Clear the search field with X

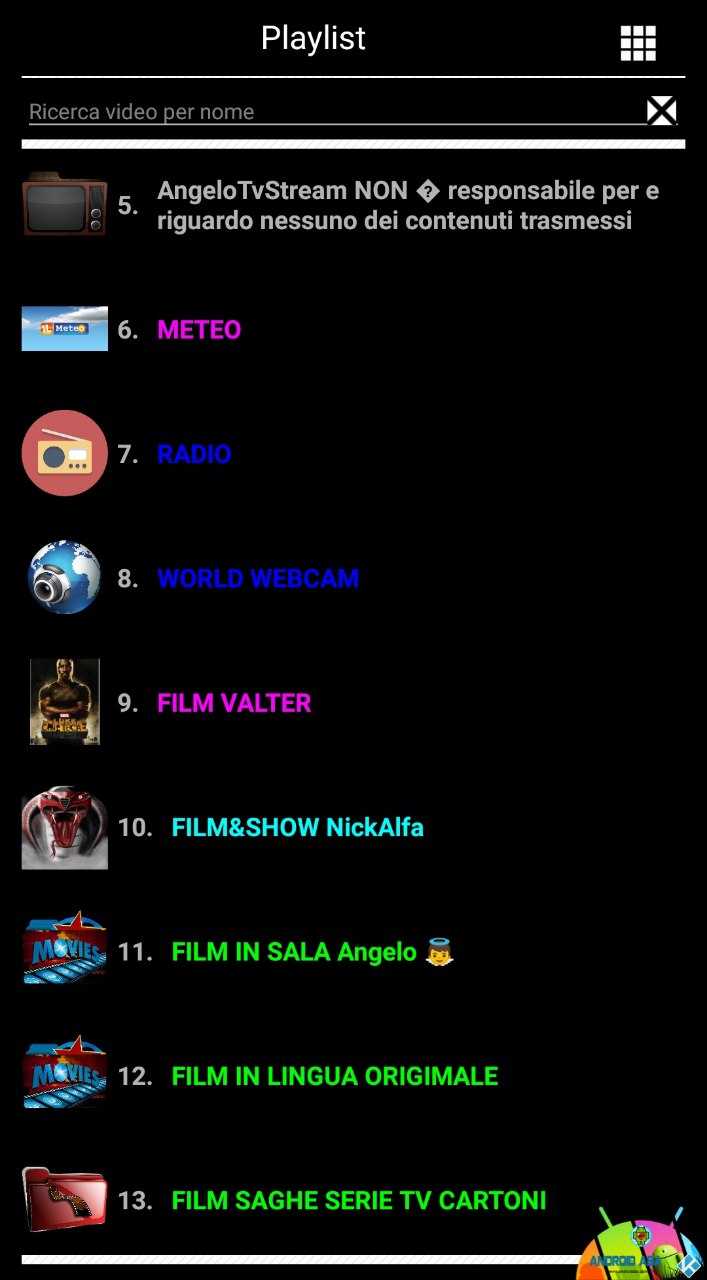661,111
